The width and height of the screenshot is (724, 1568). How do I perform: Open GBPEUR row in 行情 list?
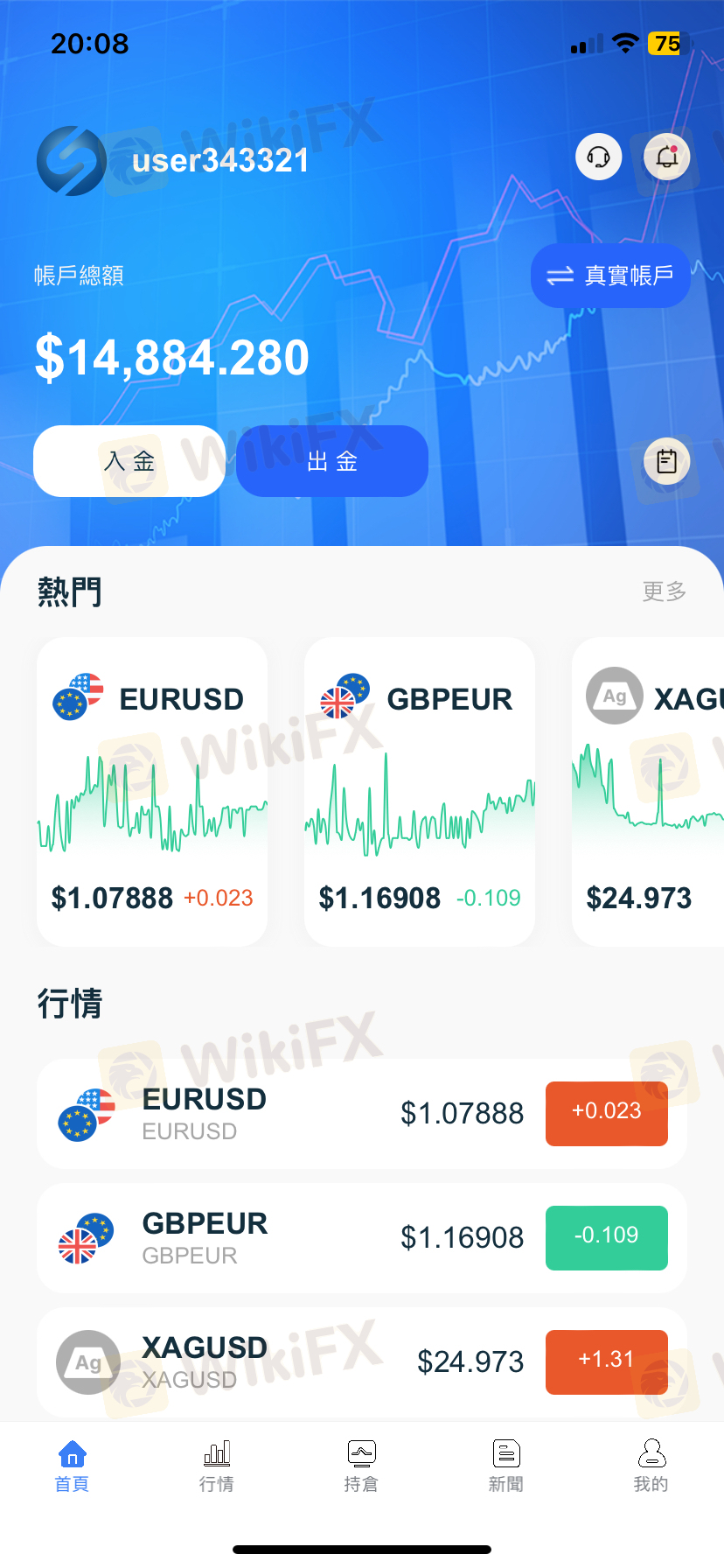click(x=362, y=1238)
